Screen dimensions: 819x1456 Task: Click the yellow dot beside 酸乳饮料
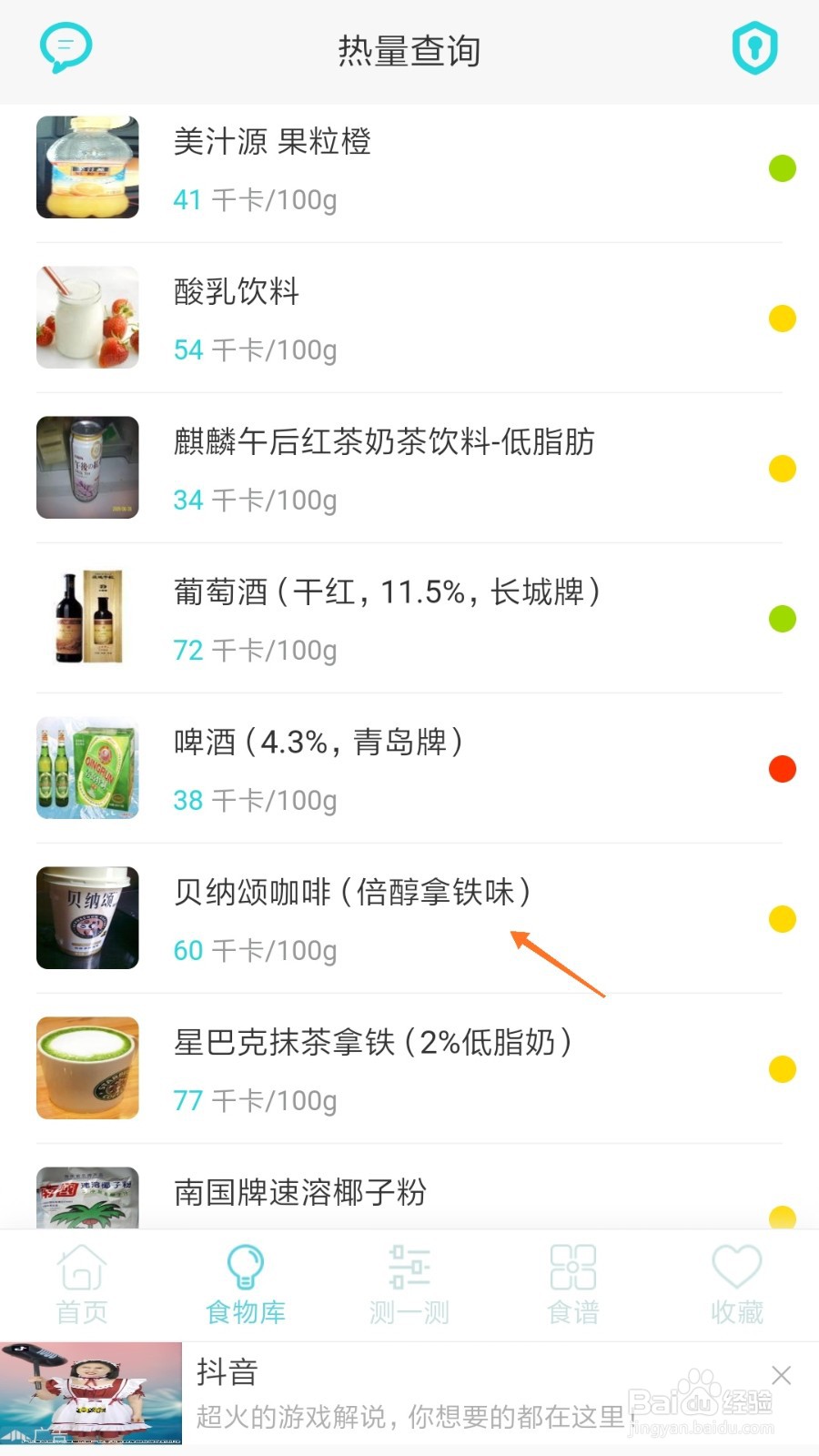point(782,318)
